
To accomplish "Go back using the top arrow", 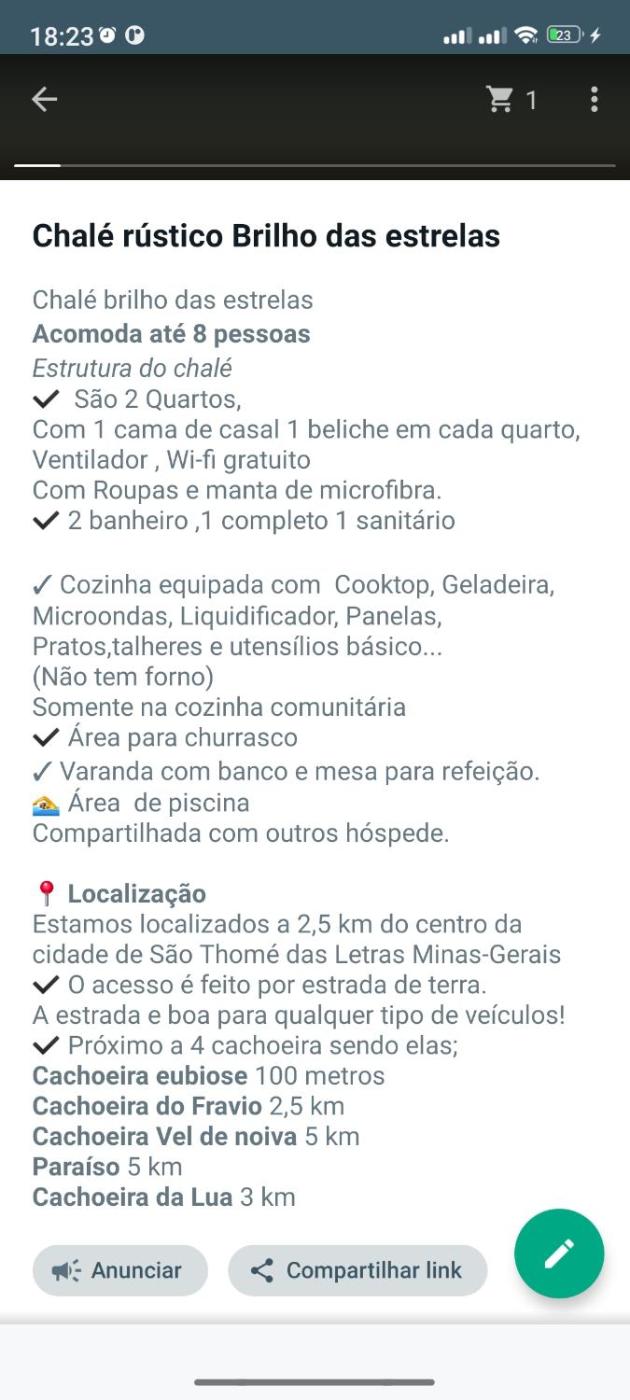I will (x=44, y=99).
